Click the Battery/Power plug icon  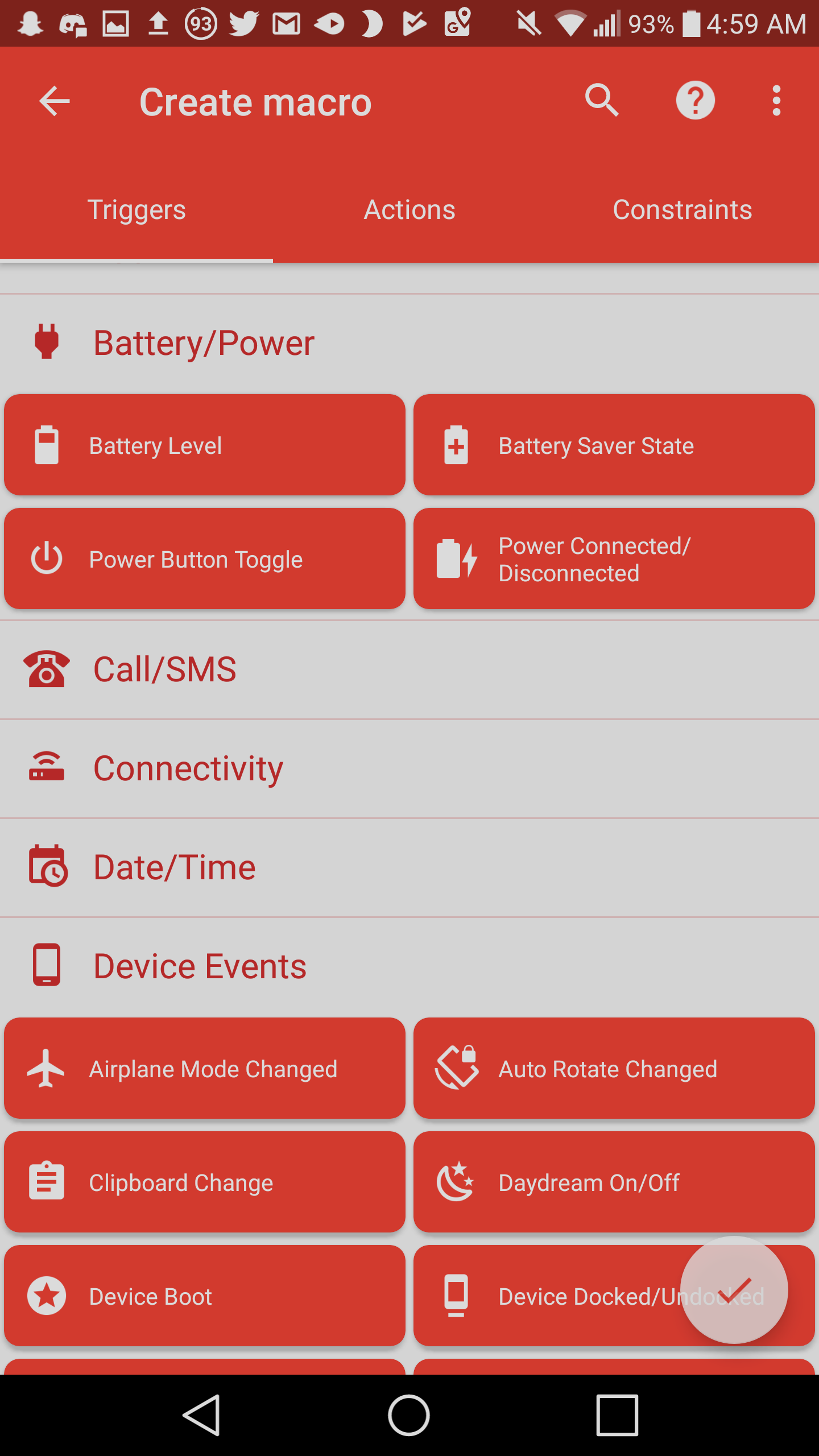click(48, 341)
